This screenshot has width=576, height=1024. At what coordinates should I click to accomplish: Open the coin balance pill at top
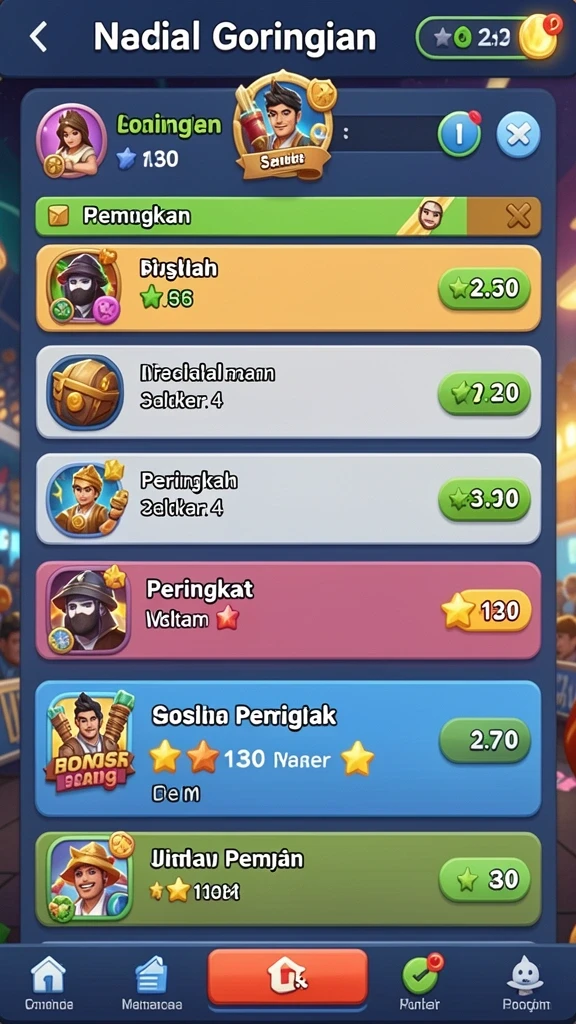[489, 38]
